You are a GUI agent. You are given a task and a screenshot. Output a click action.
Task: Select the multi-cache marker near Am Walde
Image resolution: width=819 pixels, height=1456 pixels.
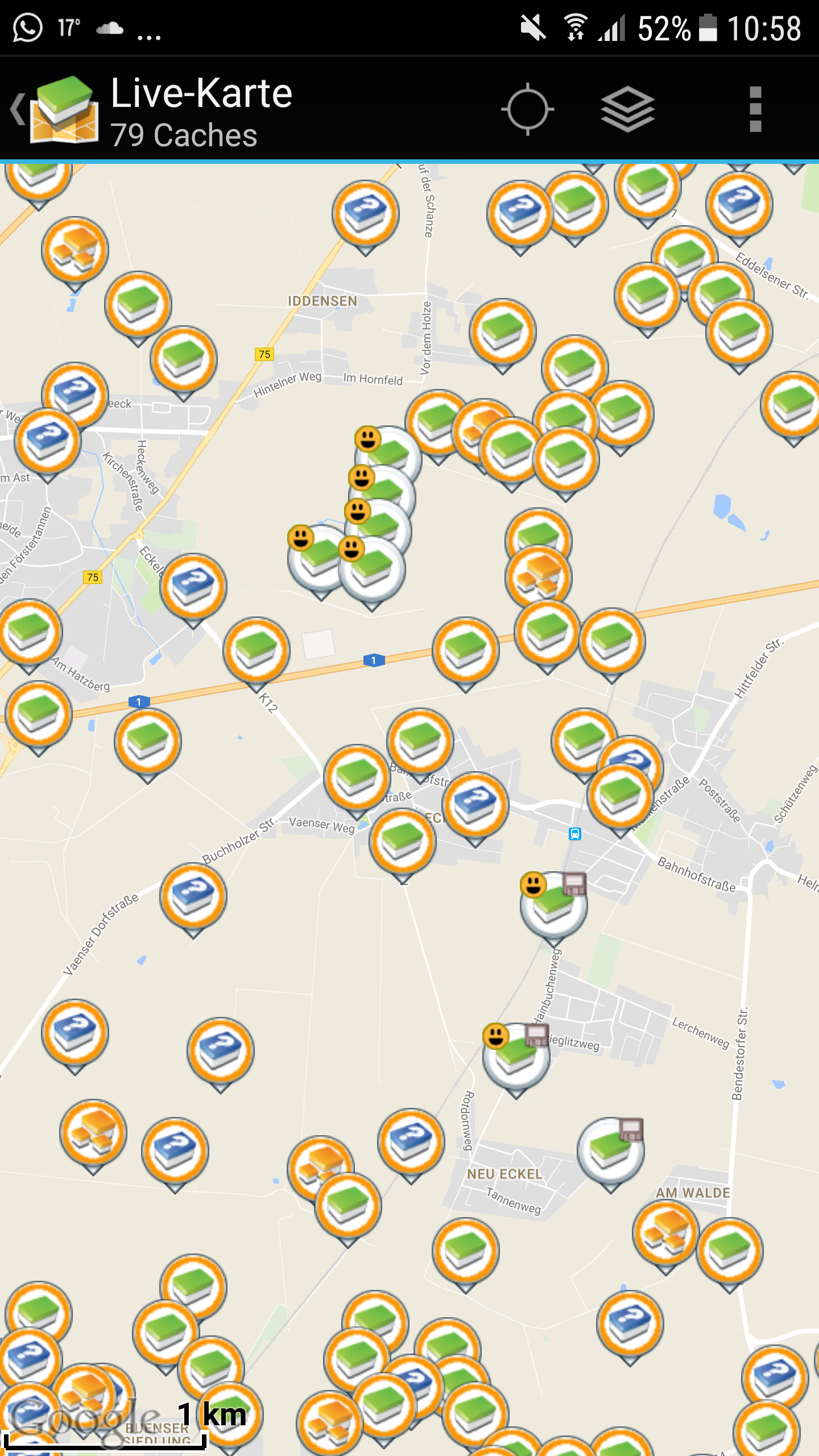click(665, 1234)
